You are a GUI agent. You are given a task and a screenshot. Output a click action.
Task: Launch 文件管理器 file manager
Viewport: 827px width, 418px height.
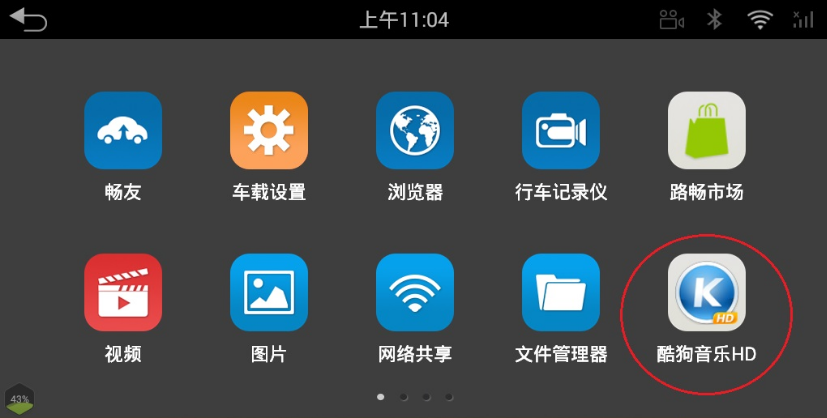click(561, 292)
